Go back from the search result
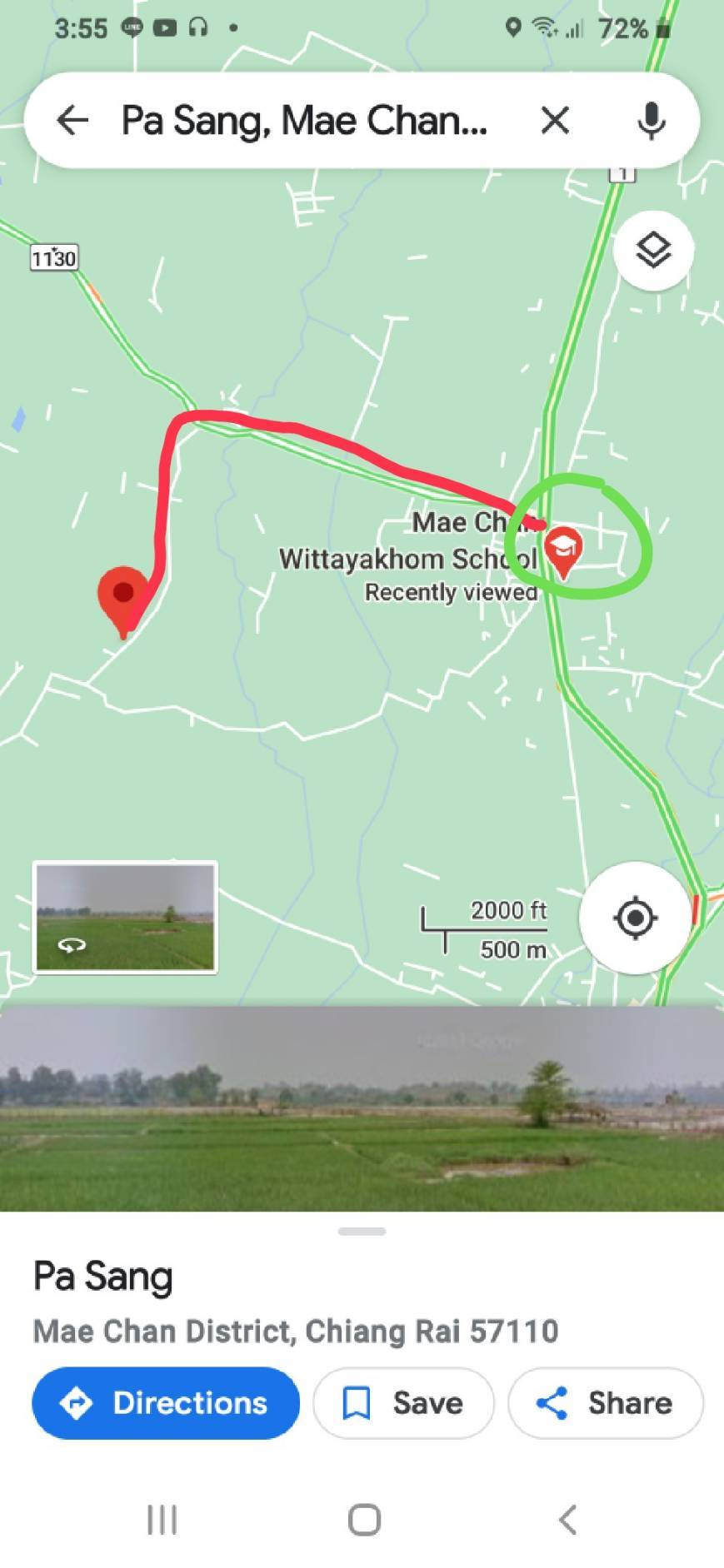 coord(72,121)
